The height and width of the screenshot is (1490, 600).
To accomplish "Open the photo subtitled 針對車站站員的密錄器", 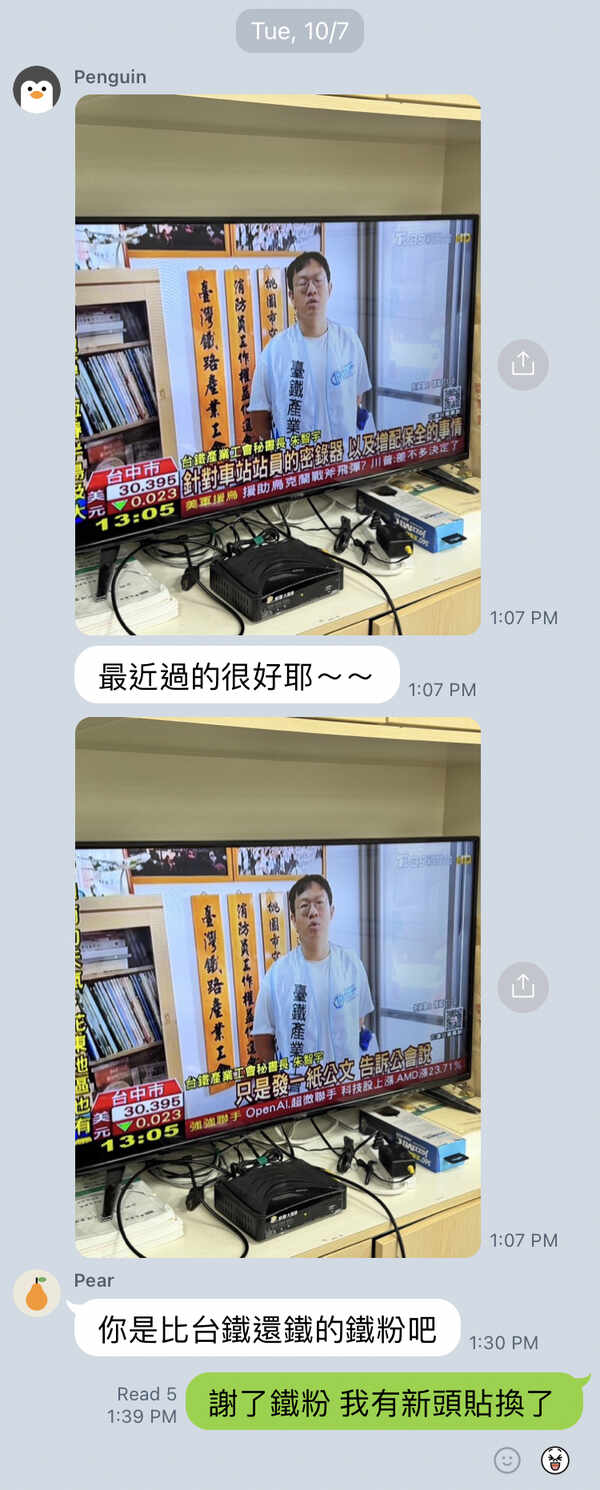I will [x=277, y=365].
